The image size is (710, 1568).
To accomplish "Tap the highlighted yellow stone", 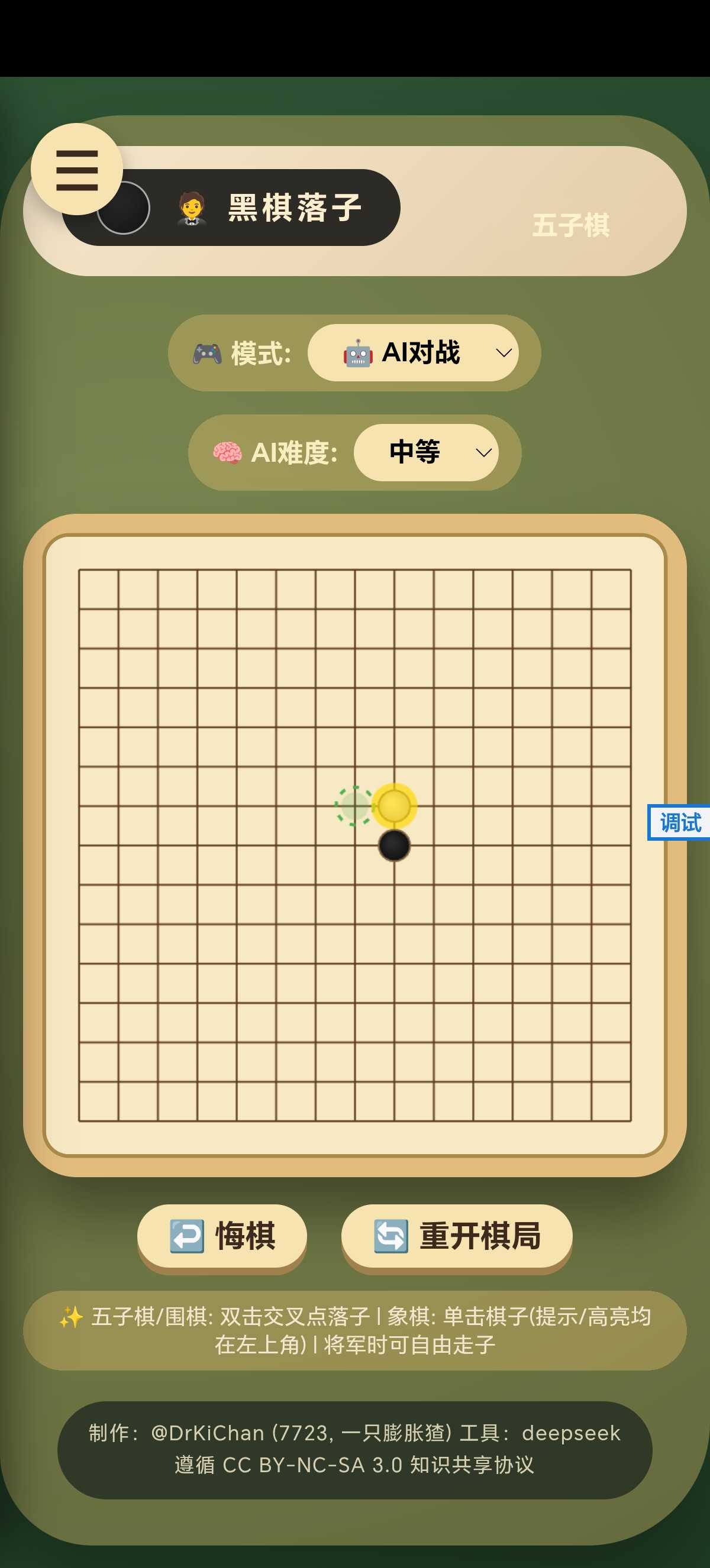I will 394,806.
